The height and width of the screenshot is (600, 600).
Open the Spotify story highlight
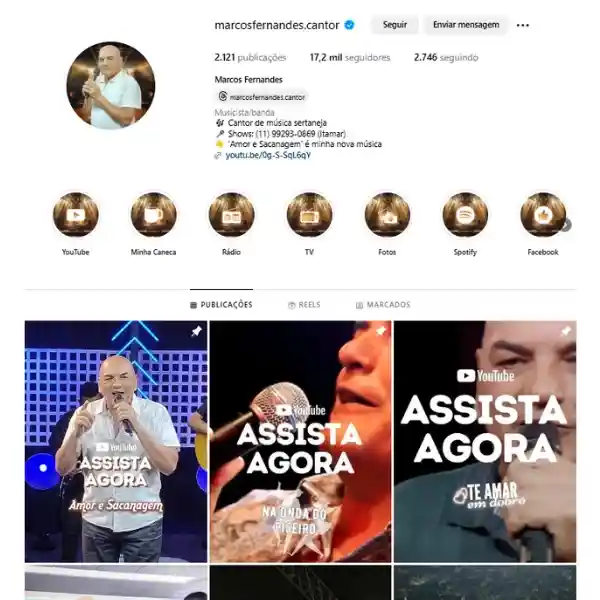[x=465, y=215]
